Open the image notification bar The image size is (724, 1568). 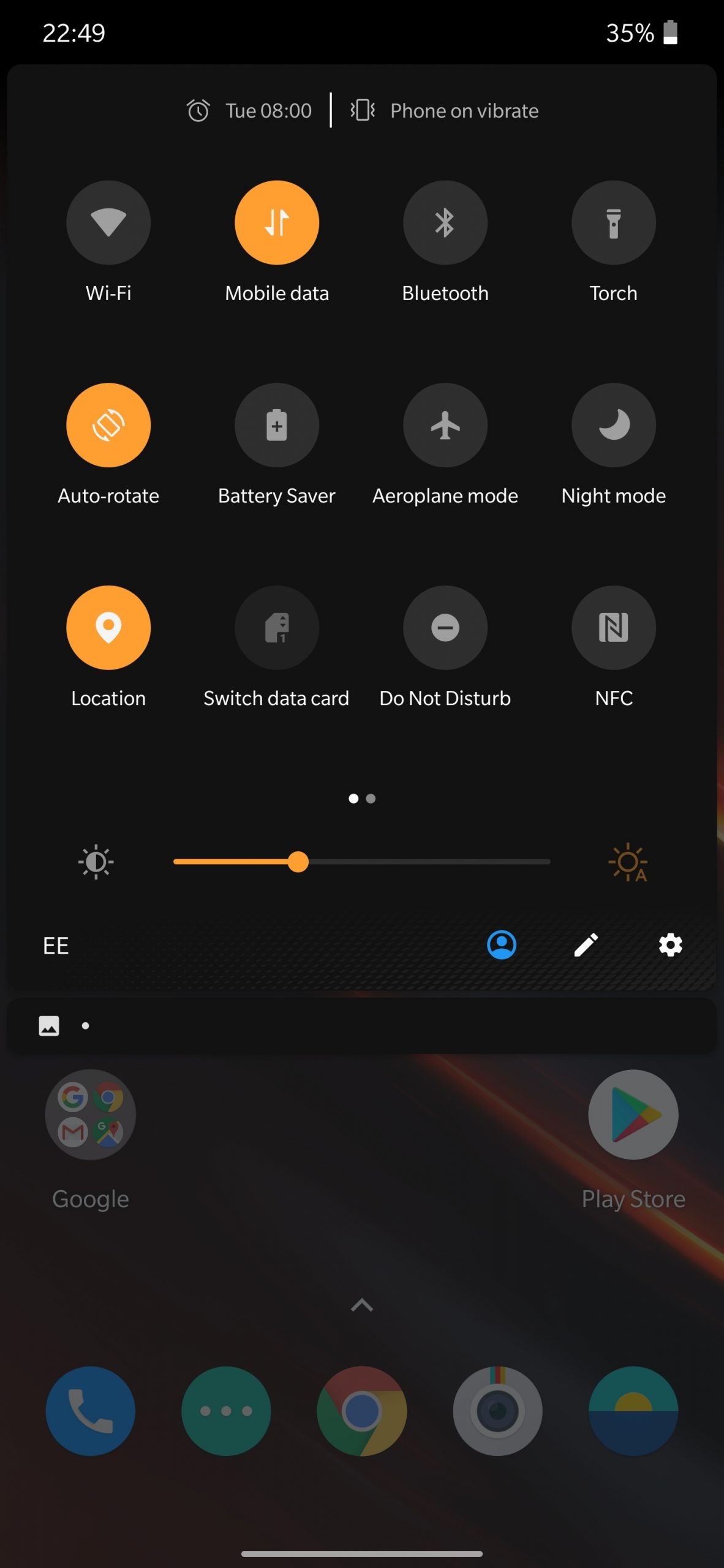click(361, 1026)
